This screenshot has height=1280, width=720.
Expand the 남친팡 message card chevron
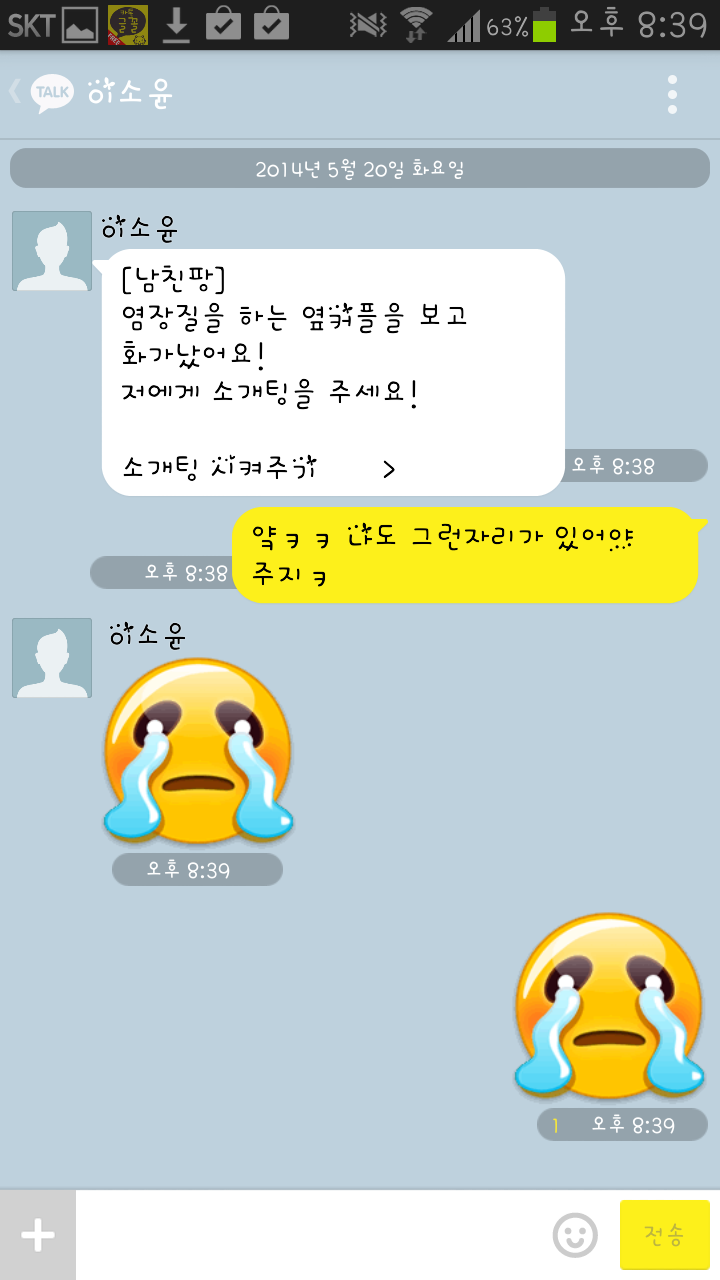[390, 466]
